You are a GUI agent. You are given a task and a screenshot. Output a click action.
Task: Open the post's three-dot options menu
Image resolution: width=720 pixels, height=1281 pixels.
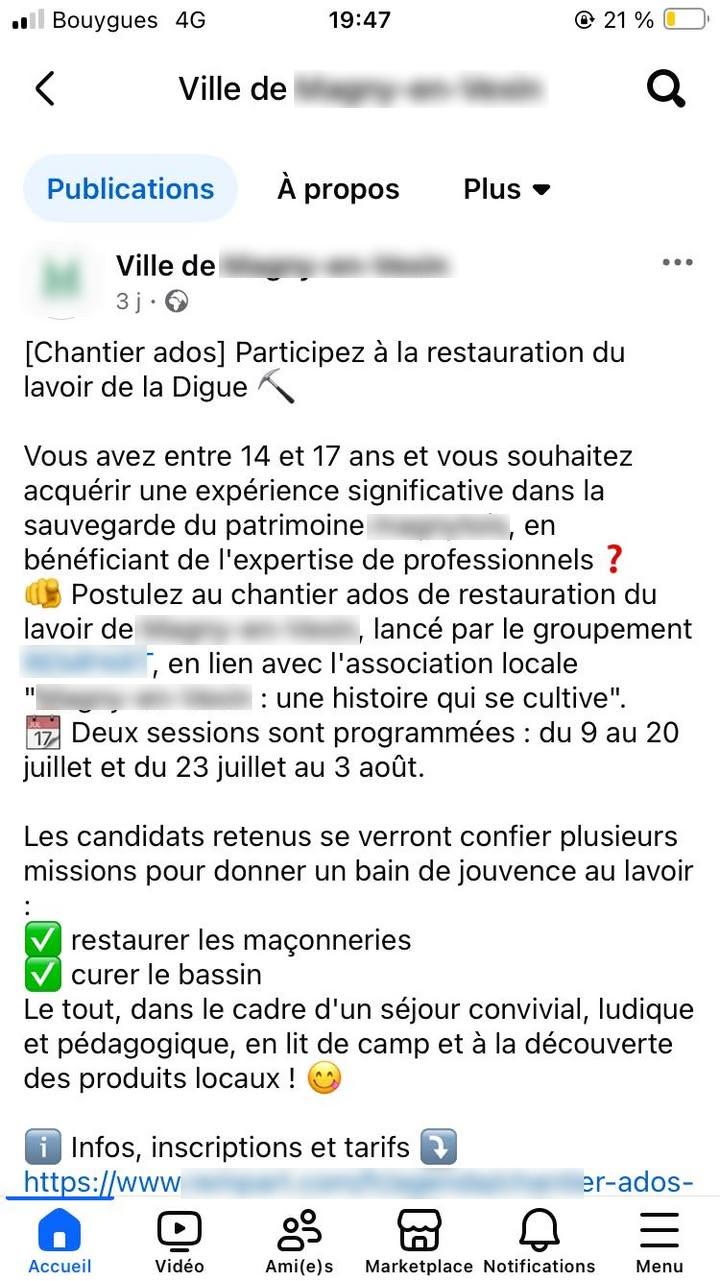click(678, 263)
